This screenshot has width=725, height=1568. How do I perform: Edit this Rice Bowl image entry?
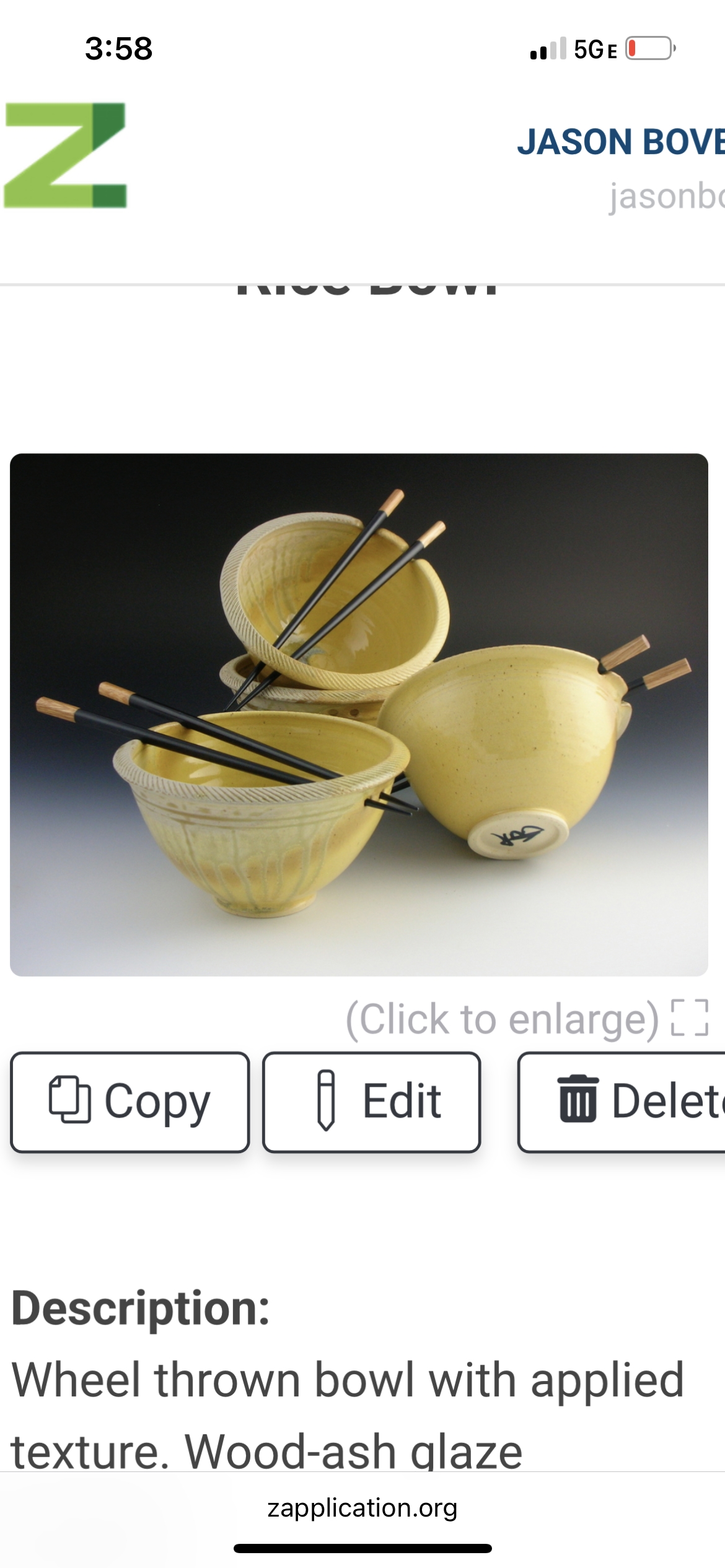click(371, 1102)
